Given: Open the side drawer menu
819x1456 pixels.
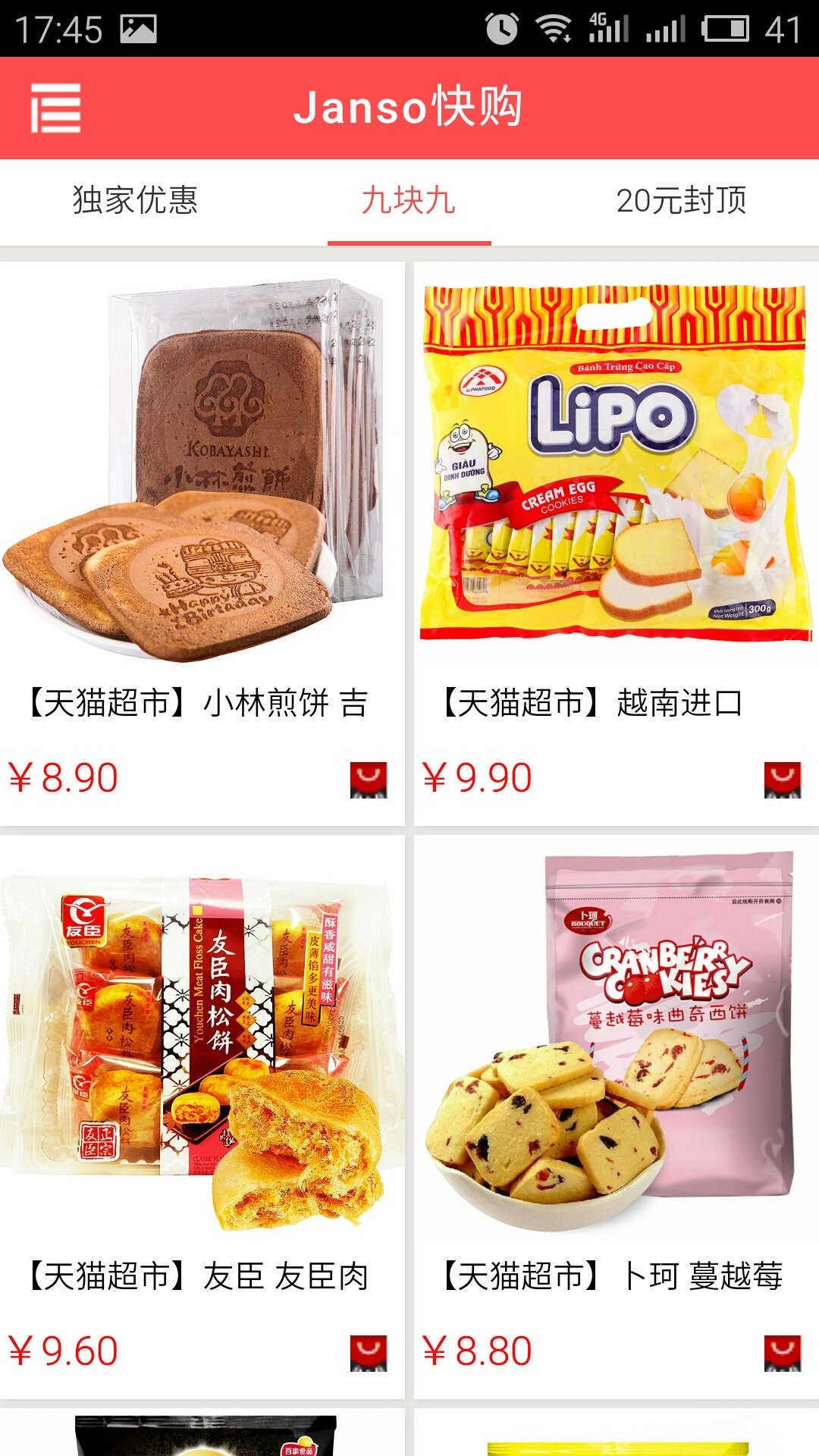Looking at the screenshot, I should pyautogui.click(x=55, y=108).
